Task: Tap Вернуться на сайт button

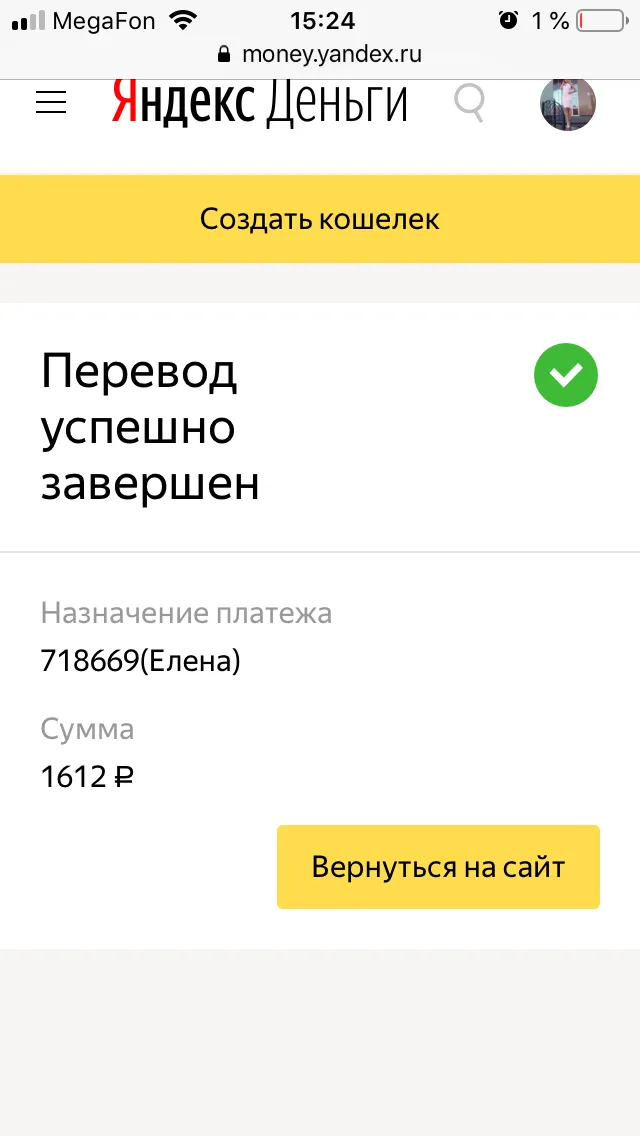Action: 439,866
